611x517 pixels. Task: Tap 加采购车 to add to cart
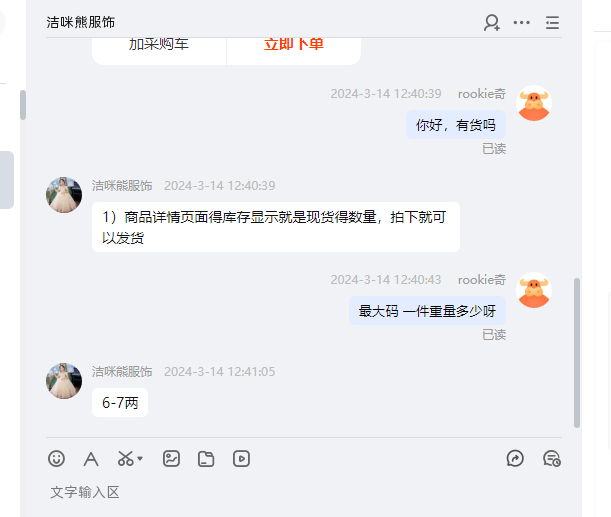(159, 46)
